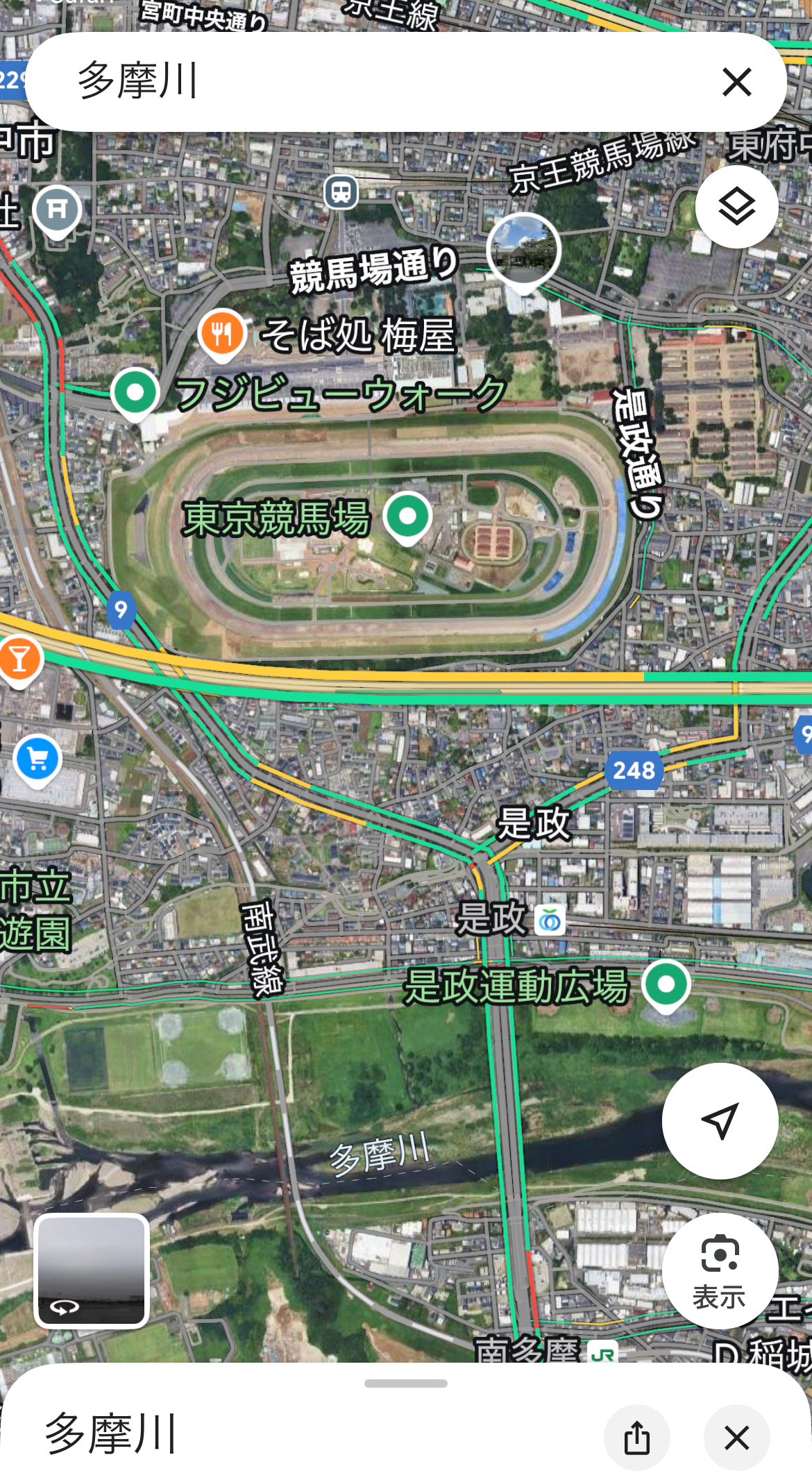The height and width of the screenshot is (1480, 812).
Task: Select the そば処 梅屋 restaurant pin
Action: pyautogui.click(x=222, y=335)
